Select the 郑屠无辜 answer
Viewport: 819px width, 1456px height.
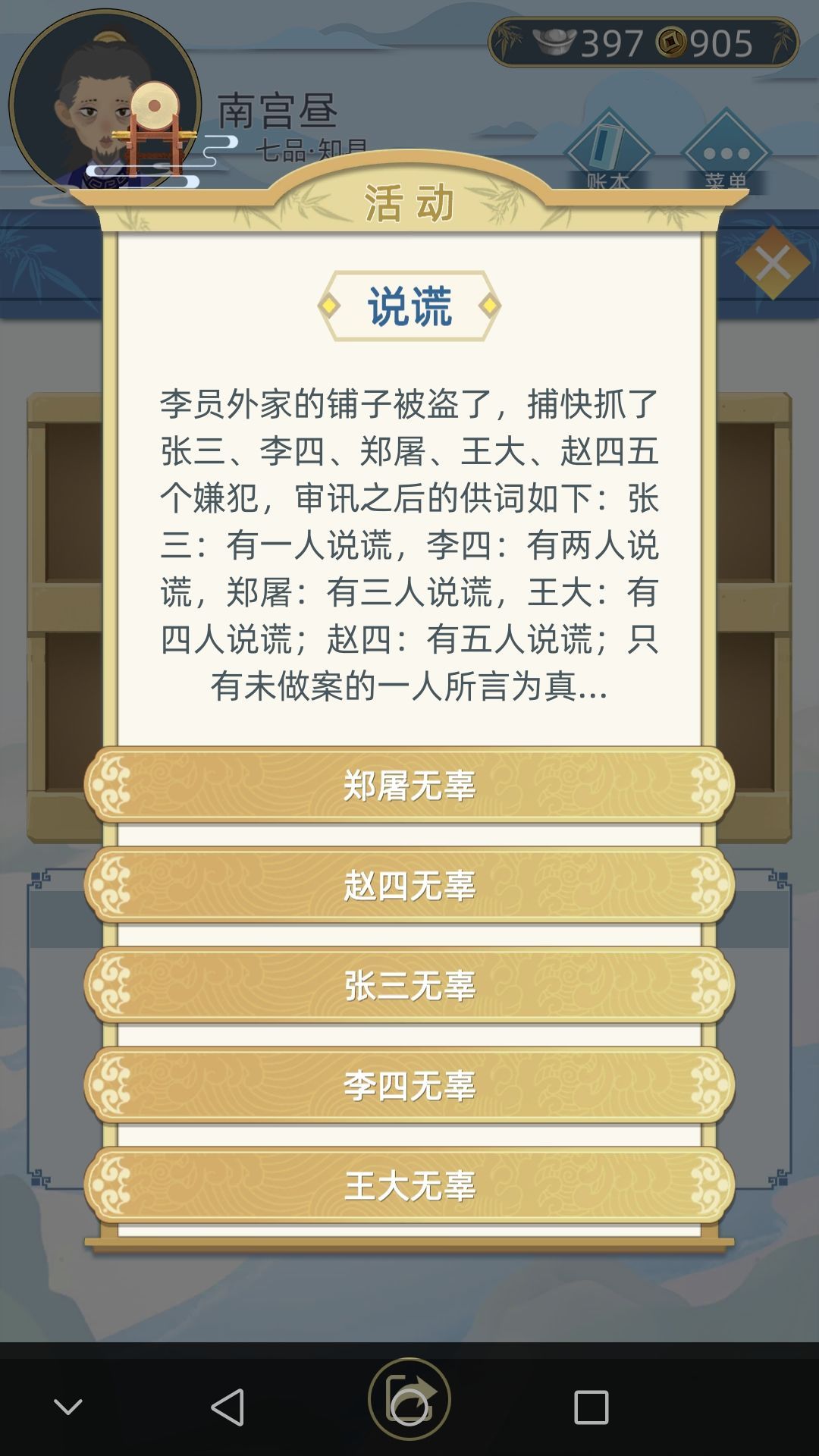pyautogui.click(x=409, y=789)
